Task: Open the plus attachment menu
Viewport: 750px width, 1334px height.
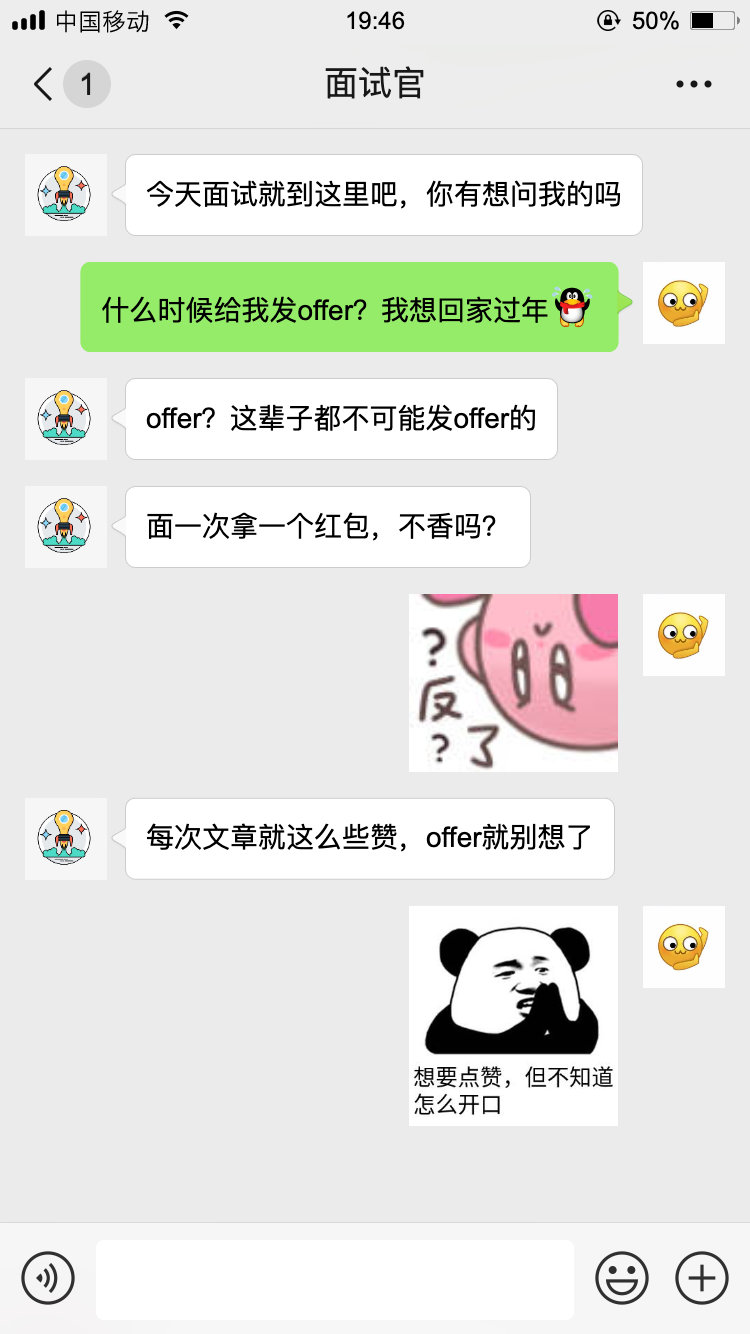Action: tap(702, 1278)
